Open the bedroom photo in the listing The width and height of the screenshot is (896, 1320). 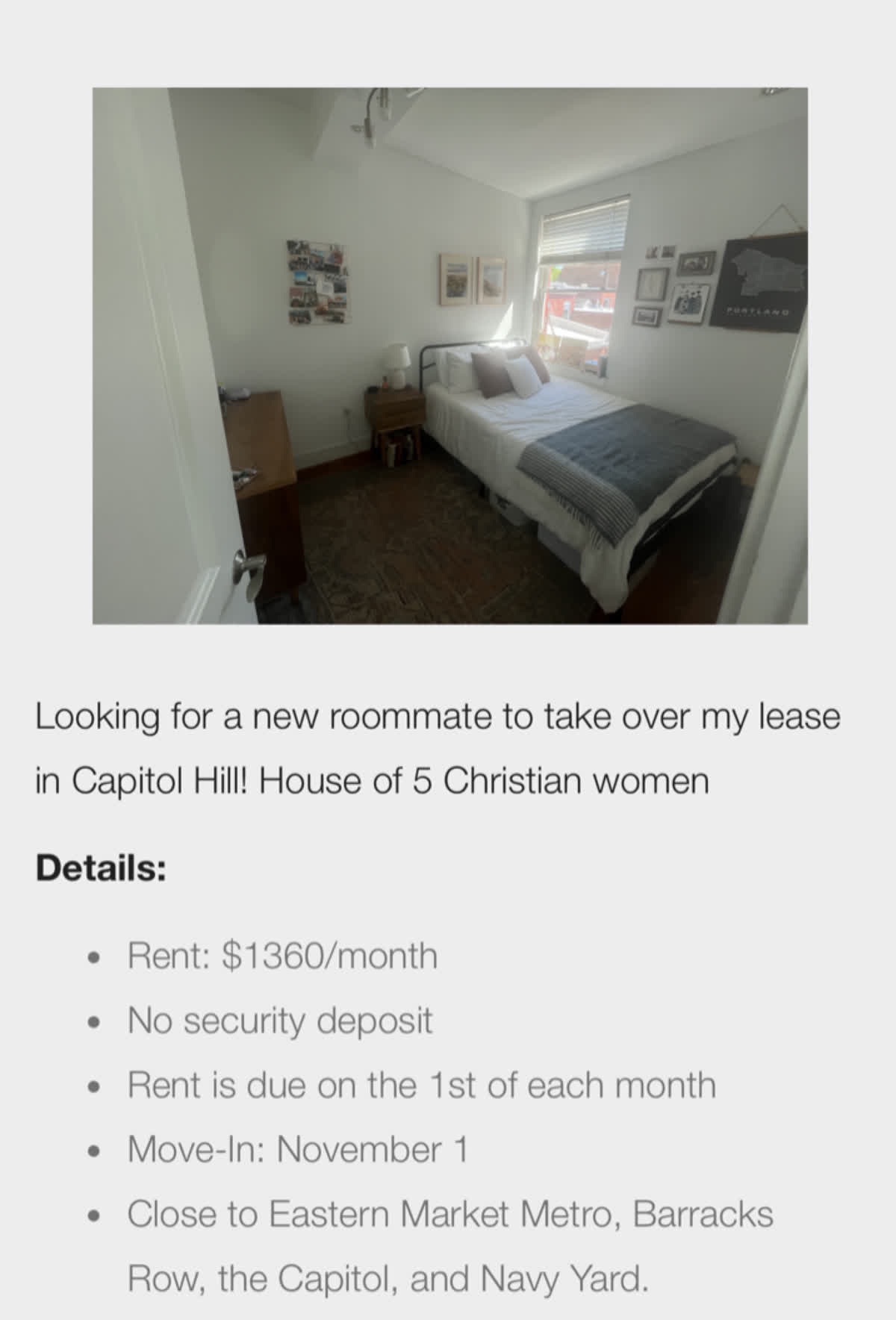pyautogui.click(x=449, y=355)
